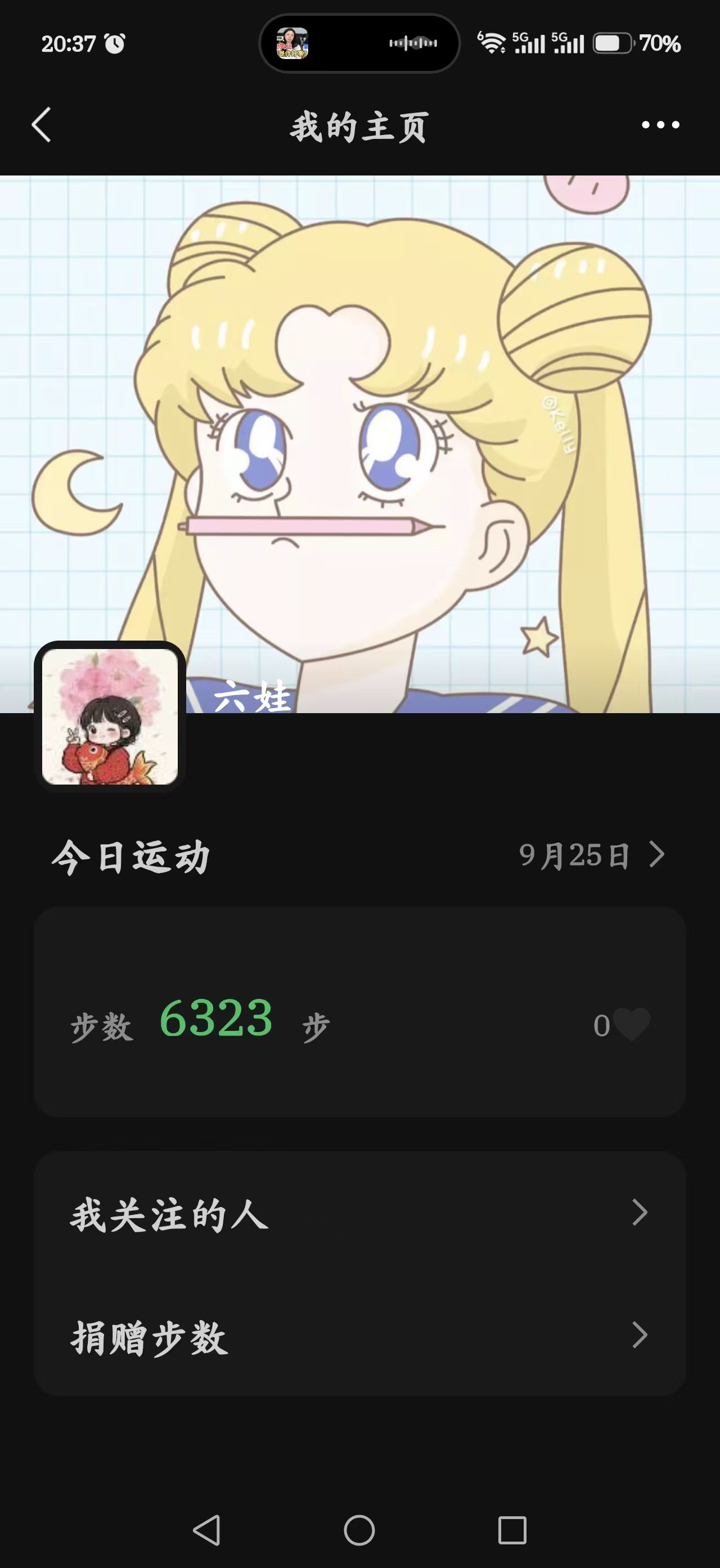The image size is (720, 1568).
Task: Tap the system home button
Action: (359, 1530)
